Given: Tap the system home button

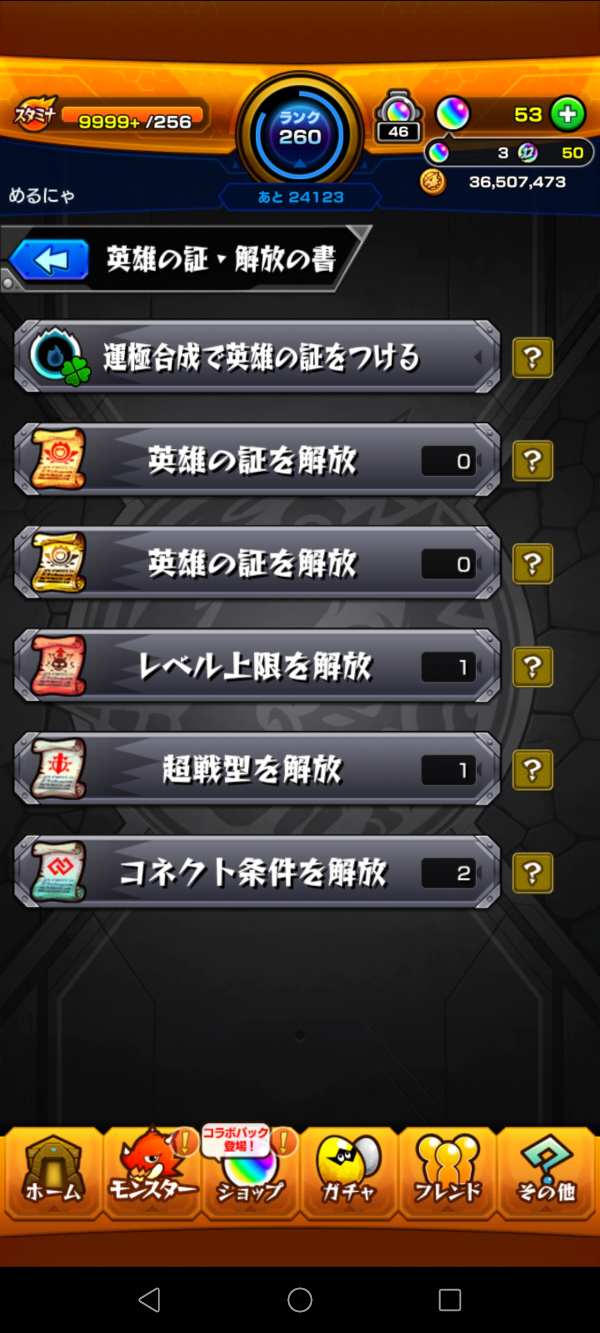Looking at the screenshot, I should point(300,1299).
